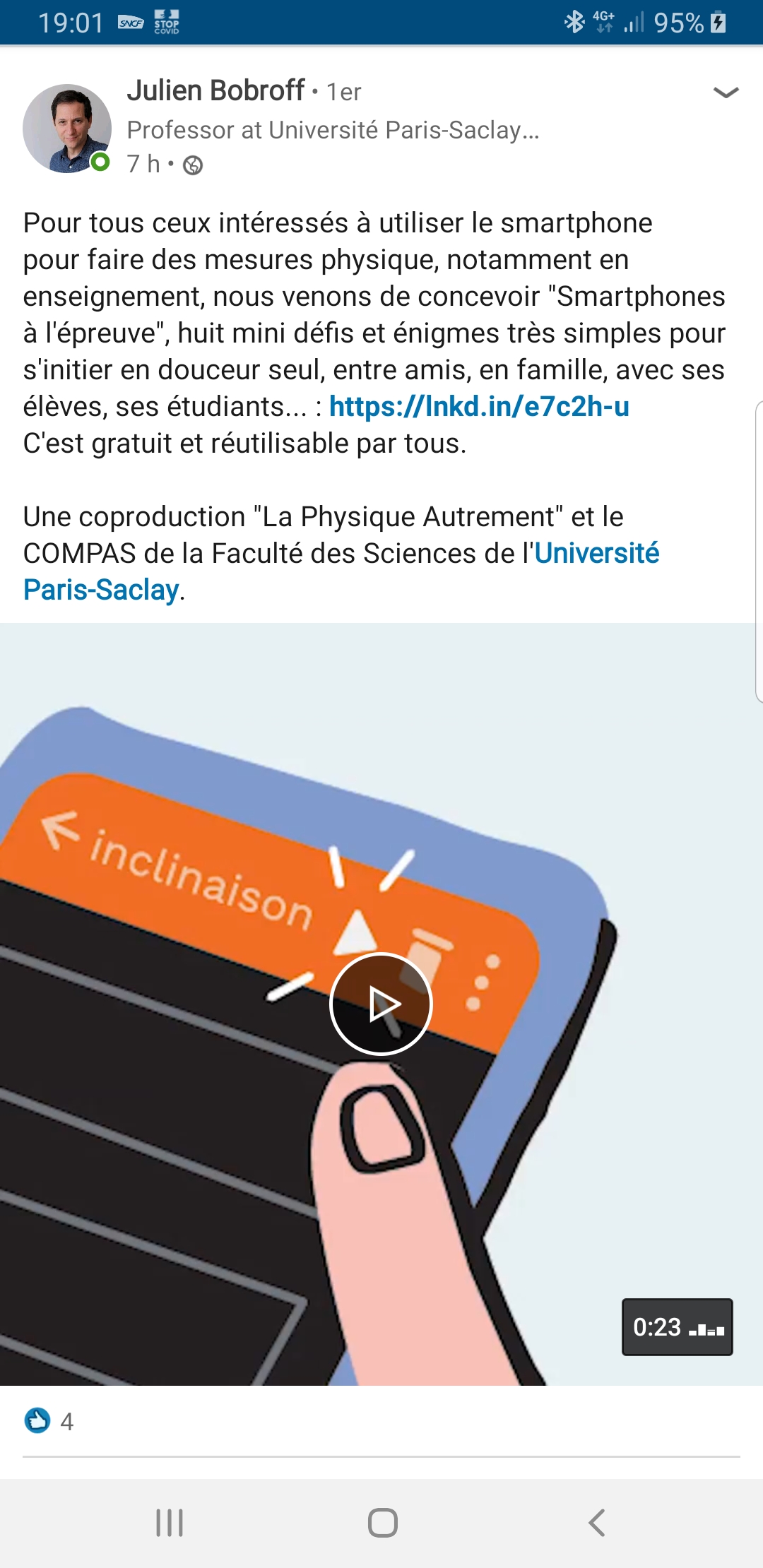View the 4 reactions on the post
This screenshot has width=763, height=1568.
[x=49, y=1421]
